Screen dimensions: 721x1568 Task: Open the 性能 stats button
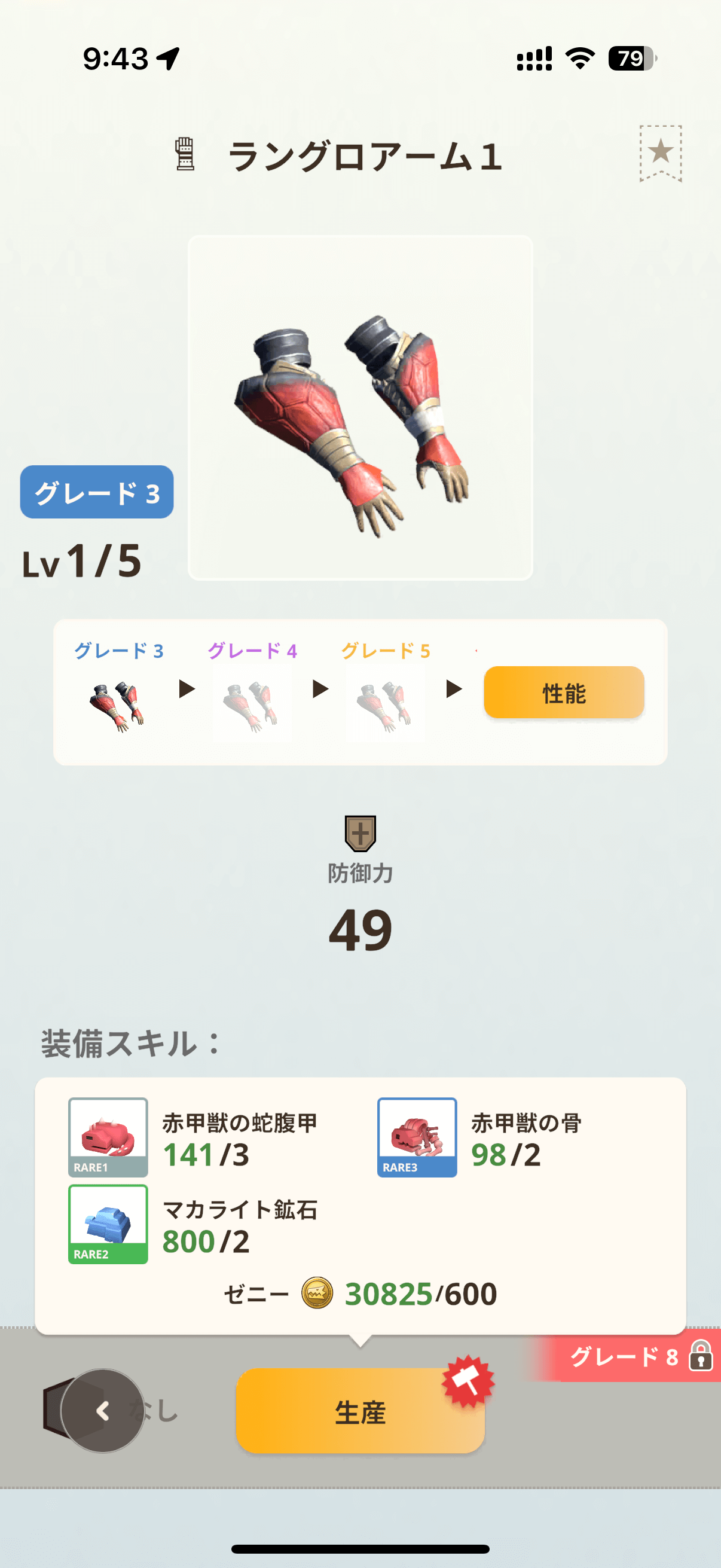pyautogui.click(x=563, y=693)
